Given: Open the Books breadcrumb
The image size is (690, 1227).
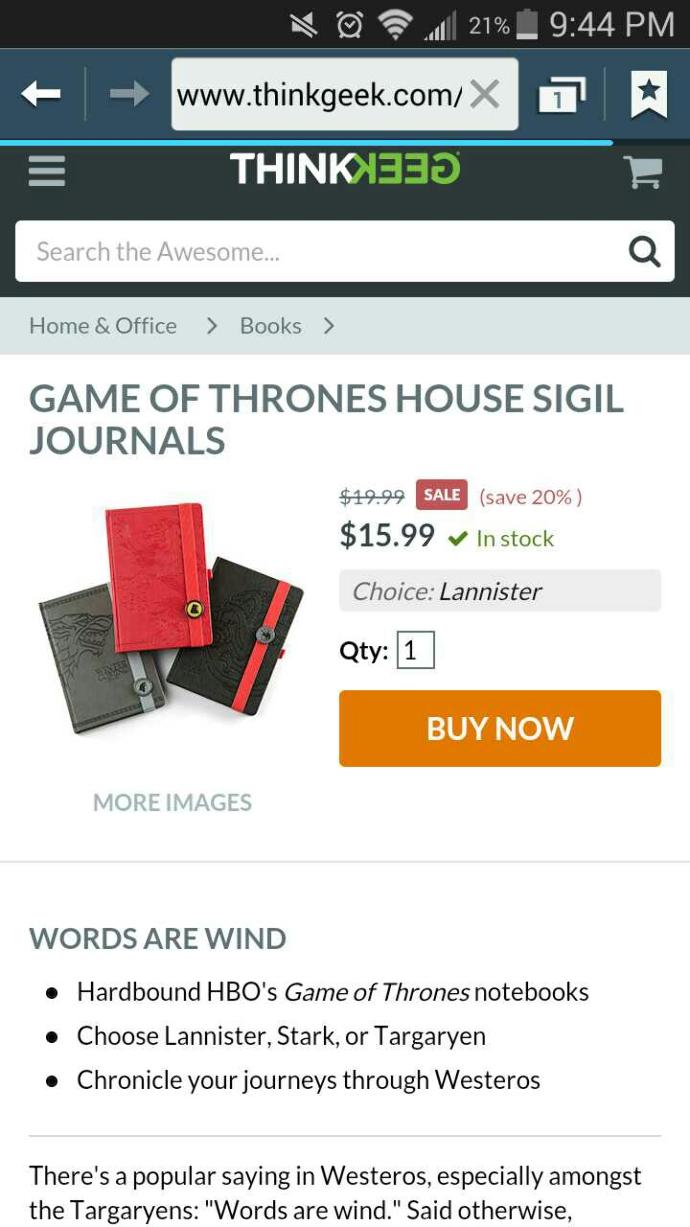Looking at the screenshot, I should pyautogui.click(x=270, y=326).
